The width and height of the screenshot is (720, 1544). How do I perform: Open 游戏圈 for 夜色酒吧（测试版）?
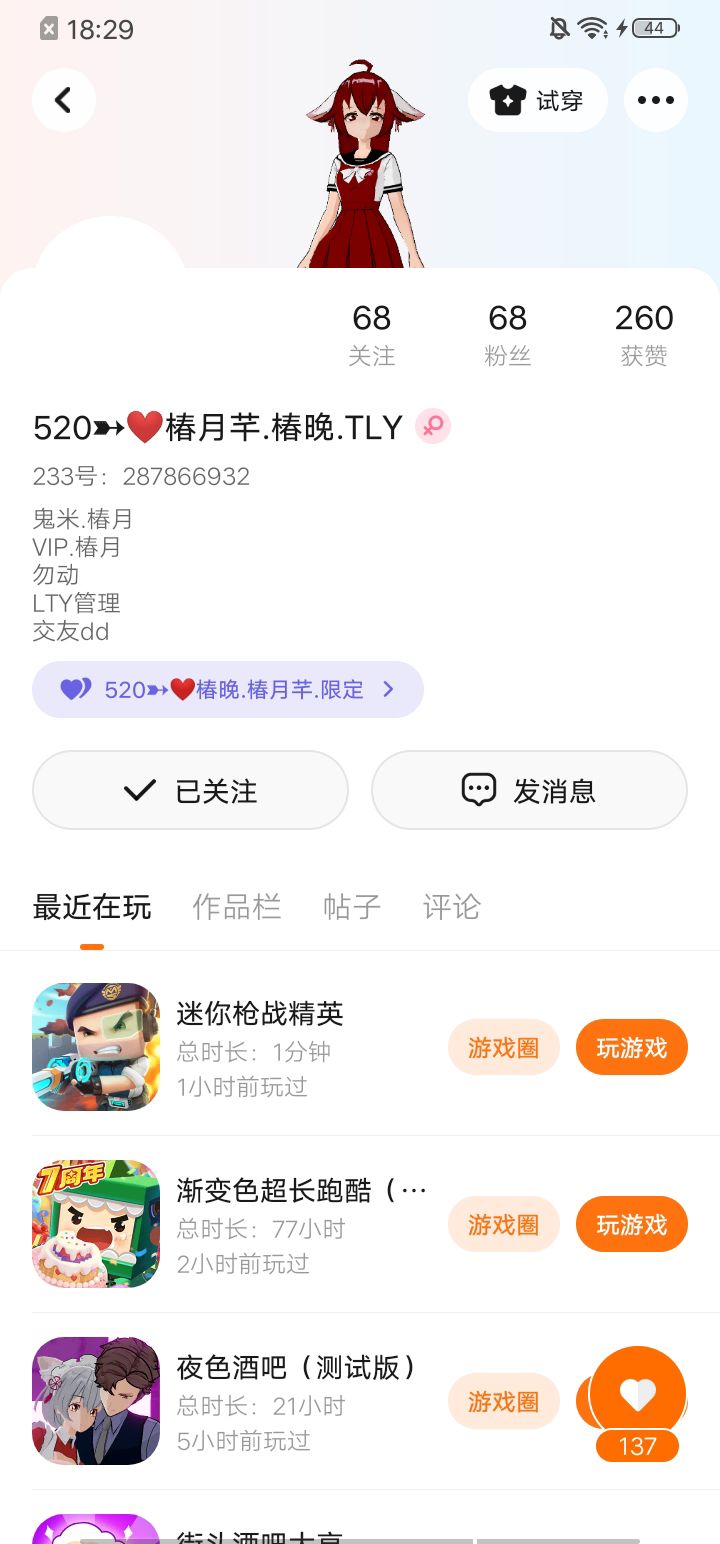click(x=503, y=1401)
